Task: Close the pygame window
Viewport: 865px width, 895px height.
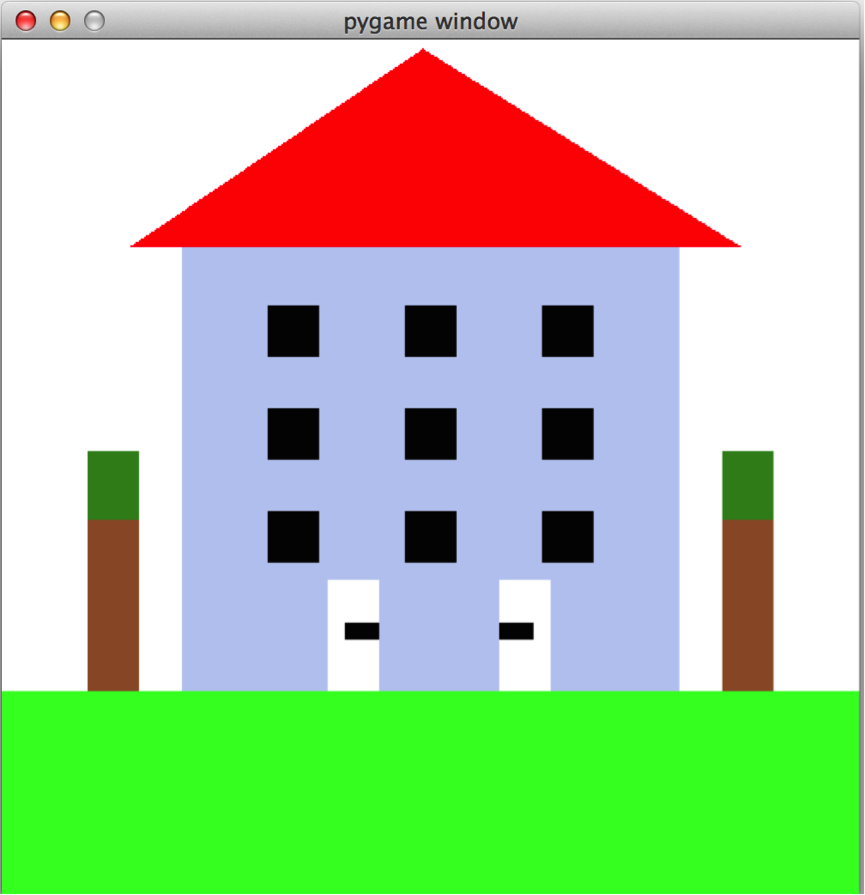Action: (x=27, y=21)
